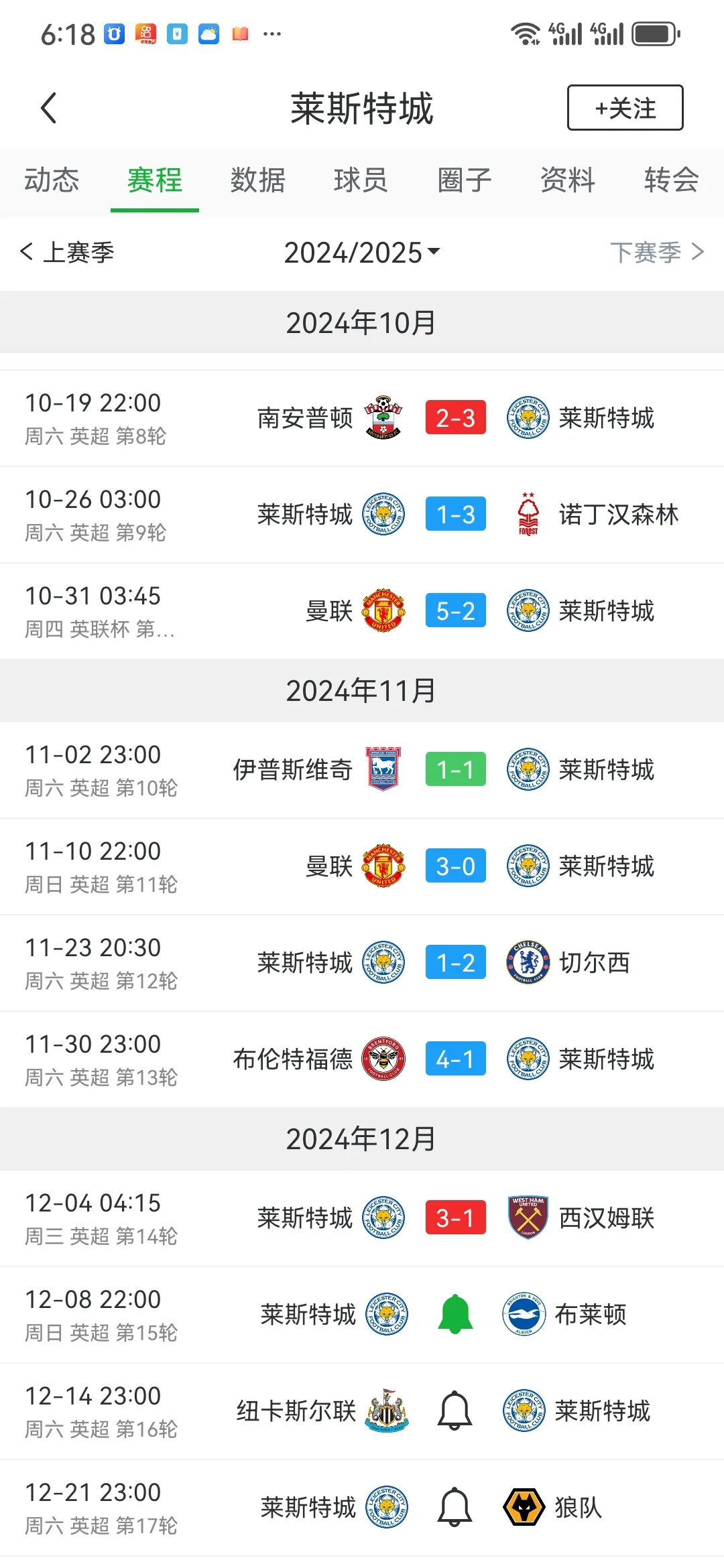
Task: Tap the +关注 follow button
Action: click(x=624, y=107)
